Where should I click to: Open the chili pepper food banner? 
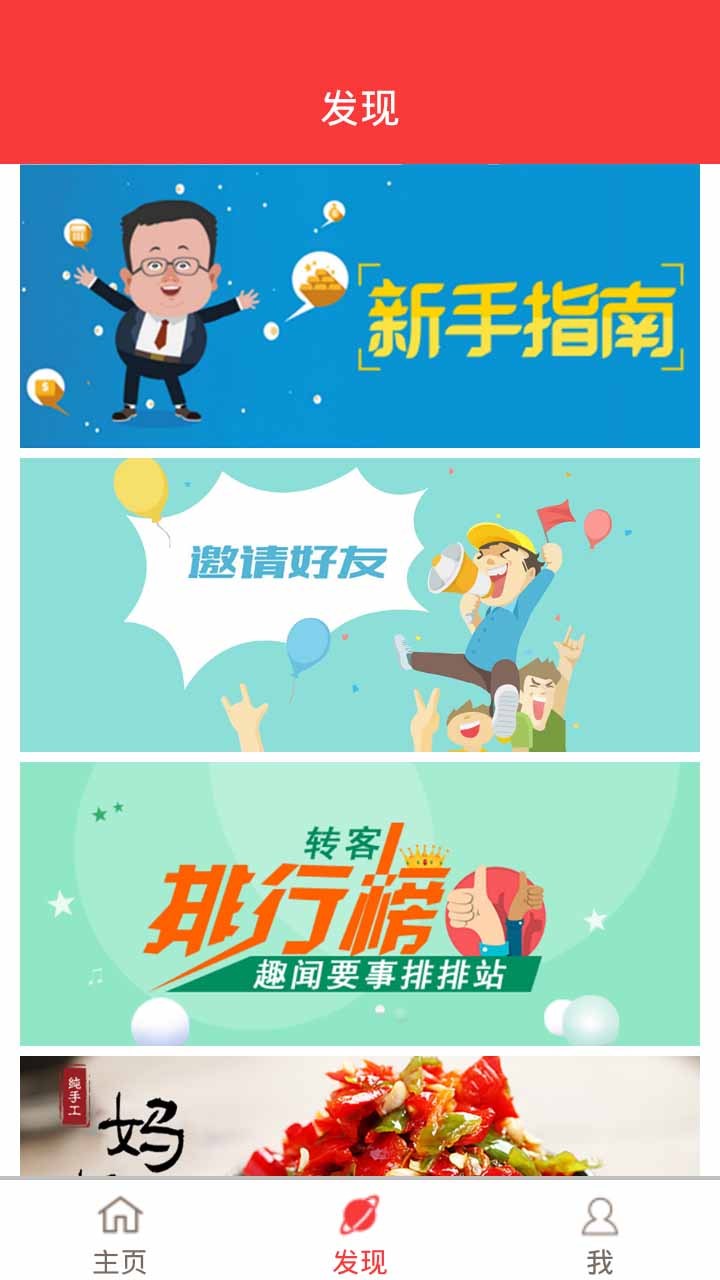[x=360, y=1116]
